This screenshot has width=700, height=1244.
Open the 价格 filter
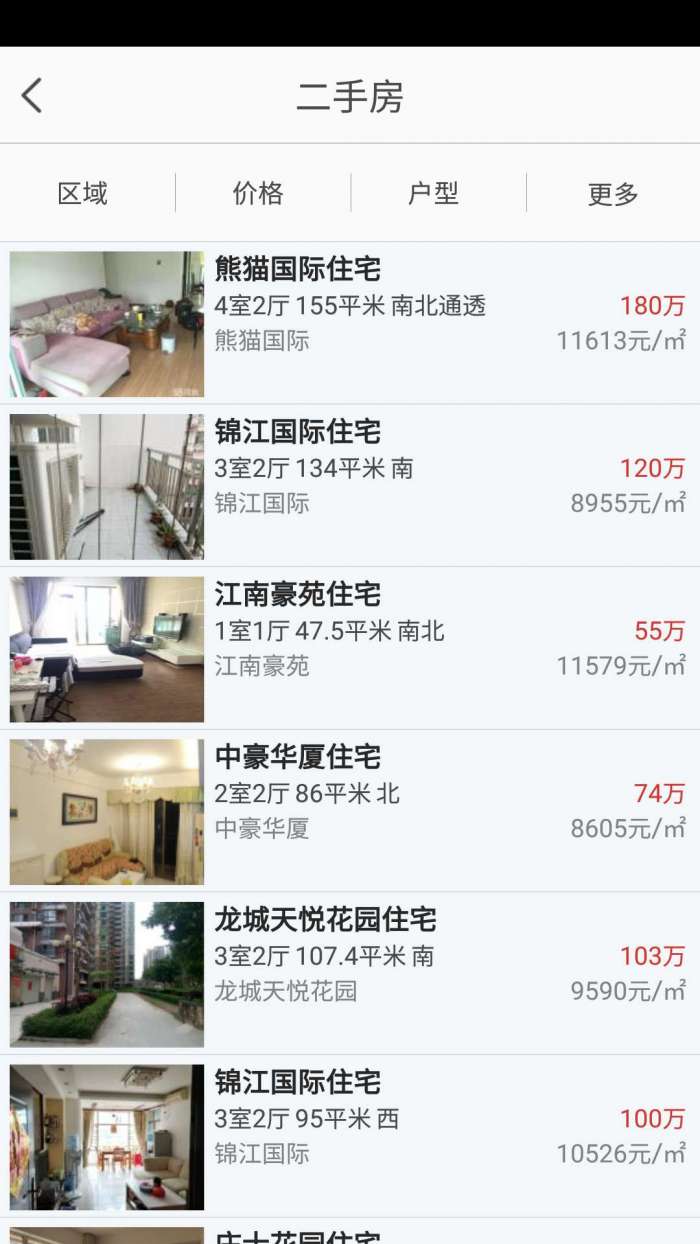[x=258, y=193]
